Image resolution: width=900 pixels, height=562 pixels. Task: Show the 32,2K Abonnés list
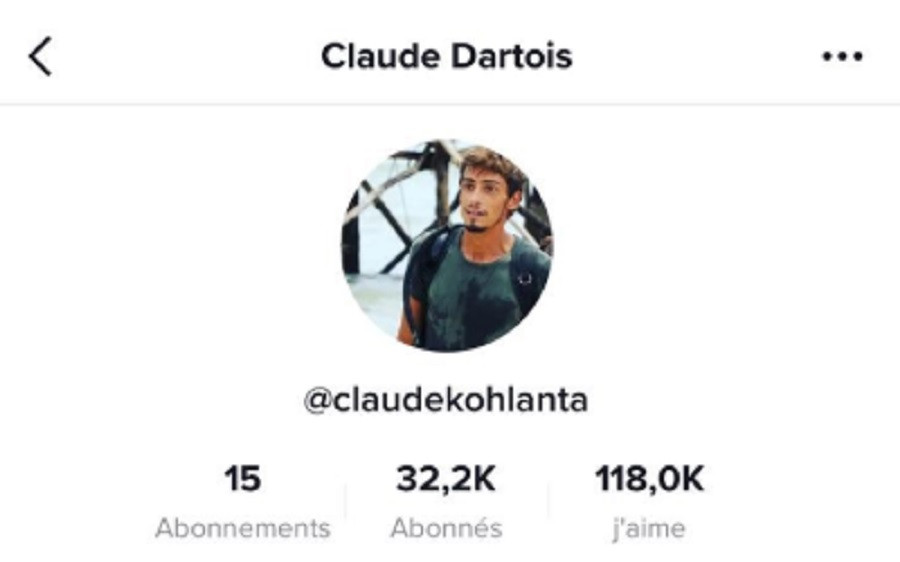click(446, 500)
